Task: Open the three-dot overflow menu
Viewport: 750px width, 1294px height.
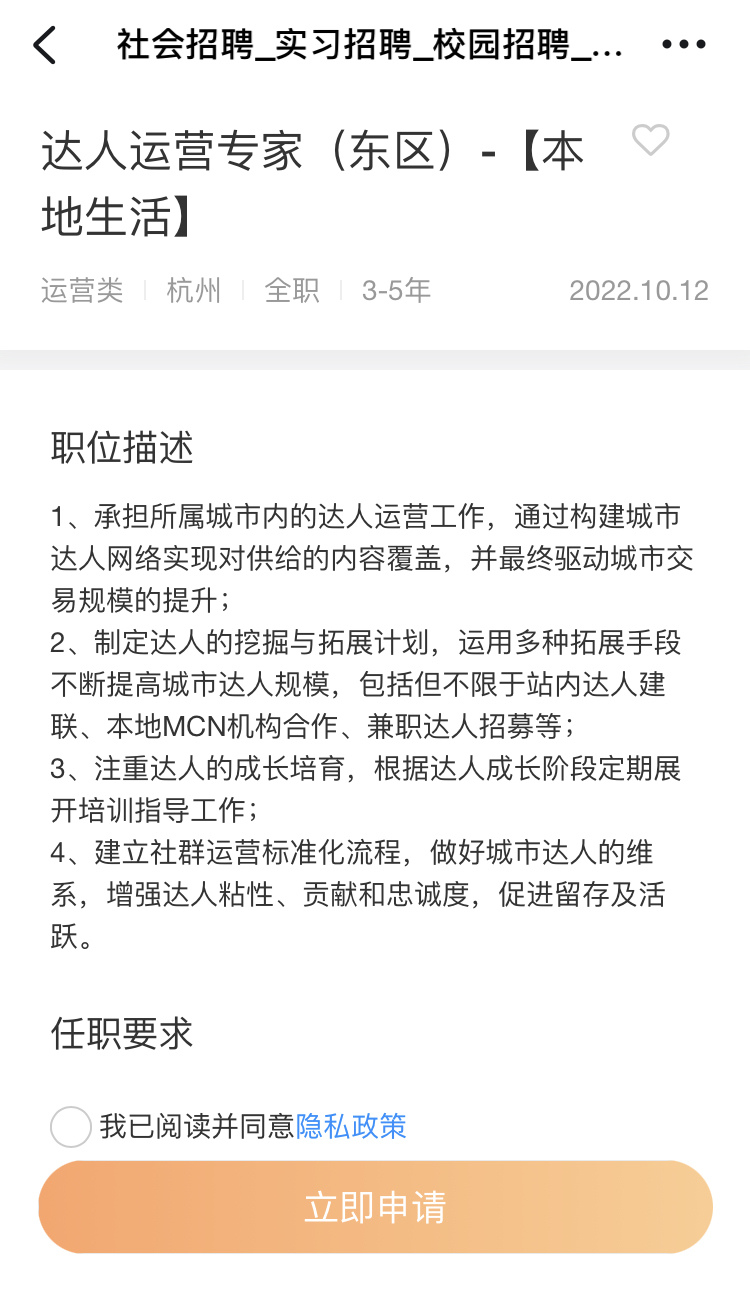Action: click(x=684, y=45)
